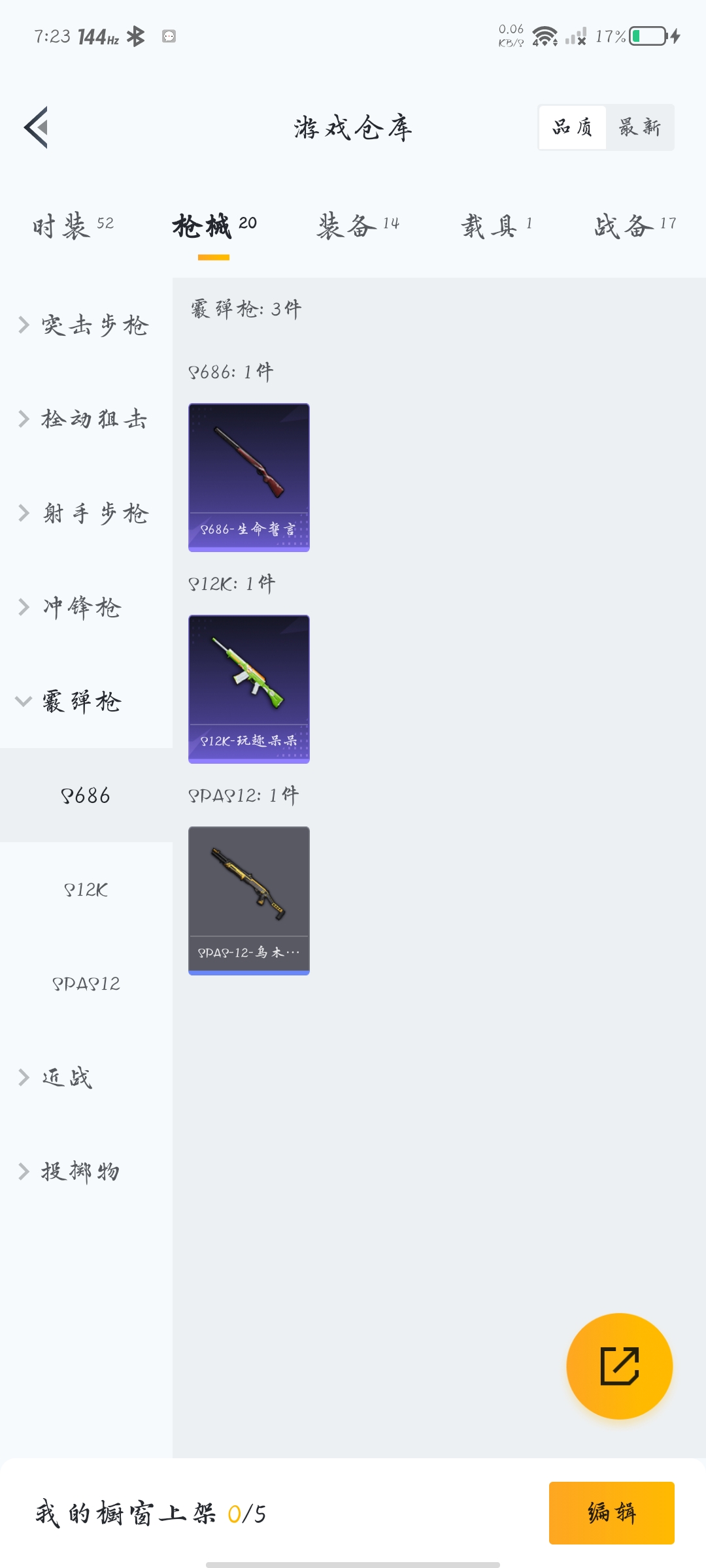Viewport: 706px width, 1568px height.
Task: Switch to the 装备 tab
Action: [358, 226]
